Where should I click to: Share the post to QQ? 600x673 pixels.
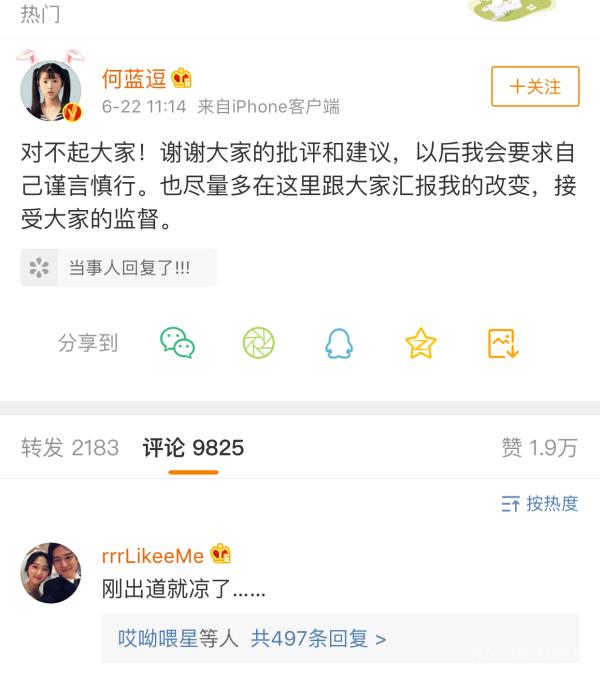[339, 343]
